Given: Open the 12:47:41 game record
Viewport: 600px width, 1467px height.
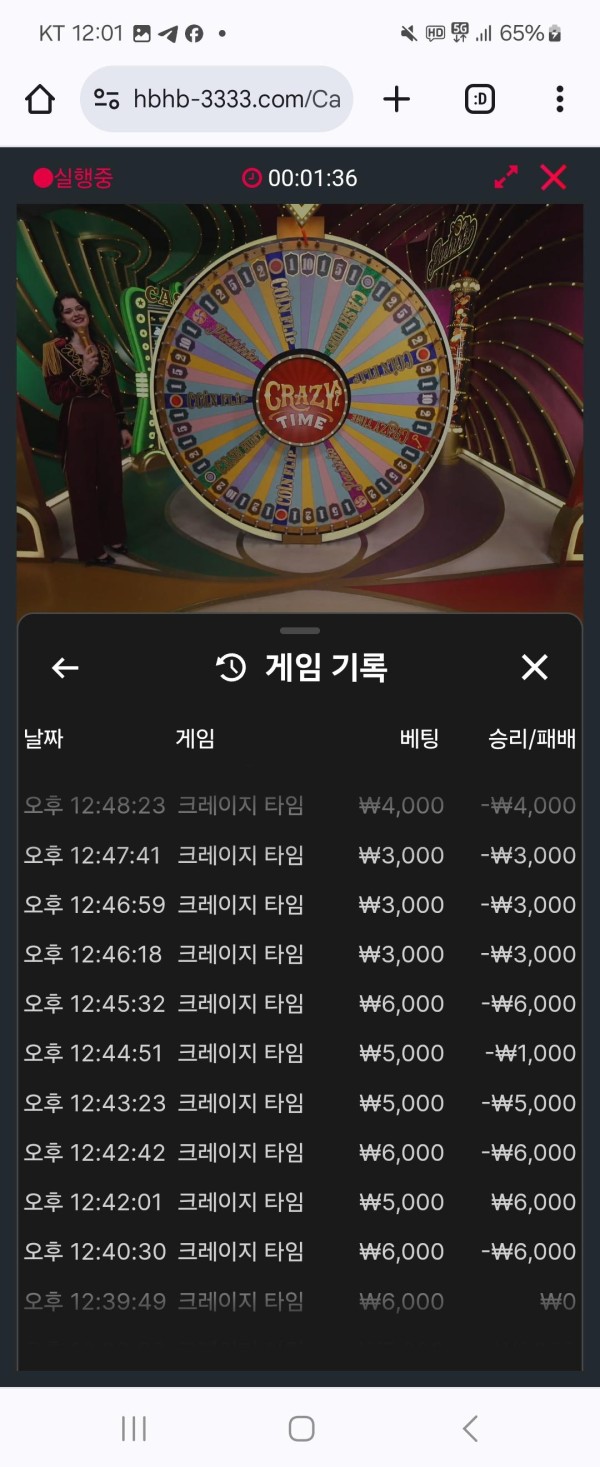Looking at the screenshot, I should tap(299, 855).
